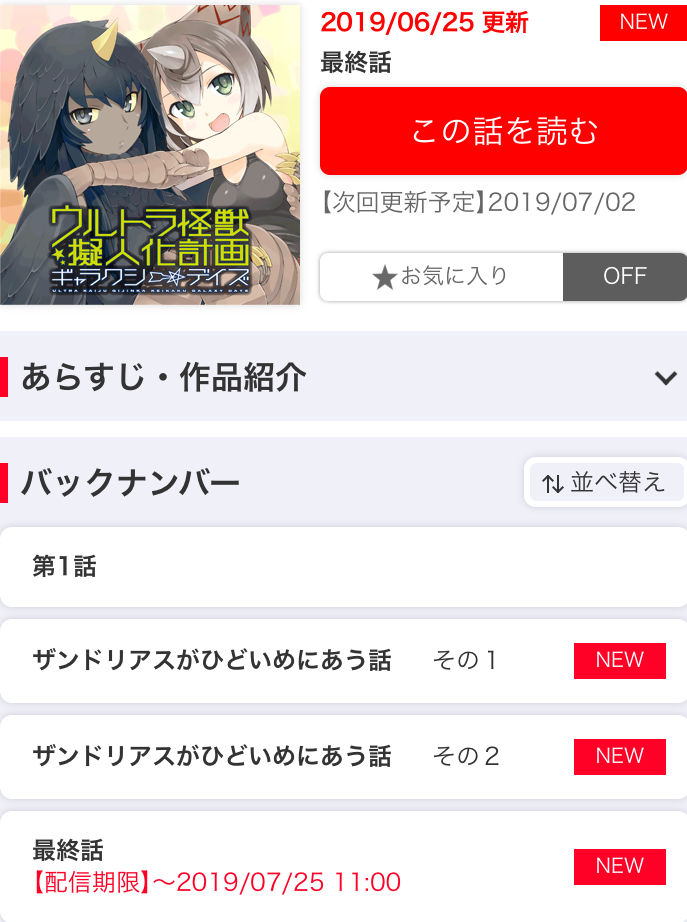Tap the manga cover thumbnail
This screenshot has width=687, height=922.
[150, 154]
